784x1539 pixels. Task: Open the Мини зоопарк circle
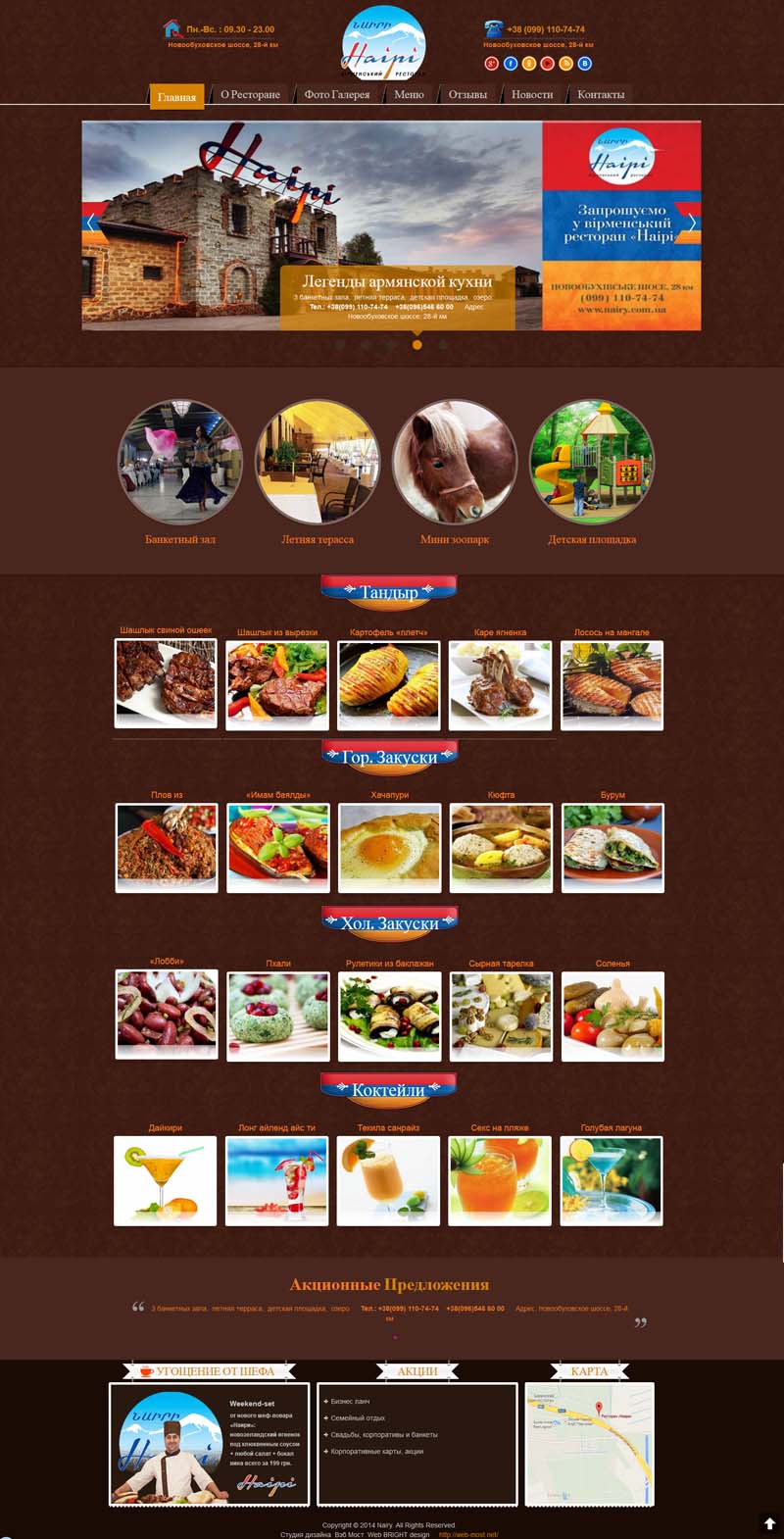pyautogui.click(x=455, y=462)
